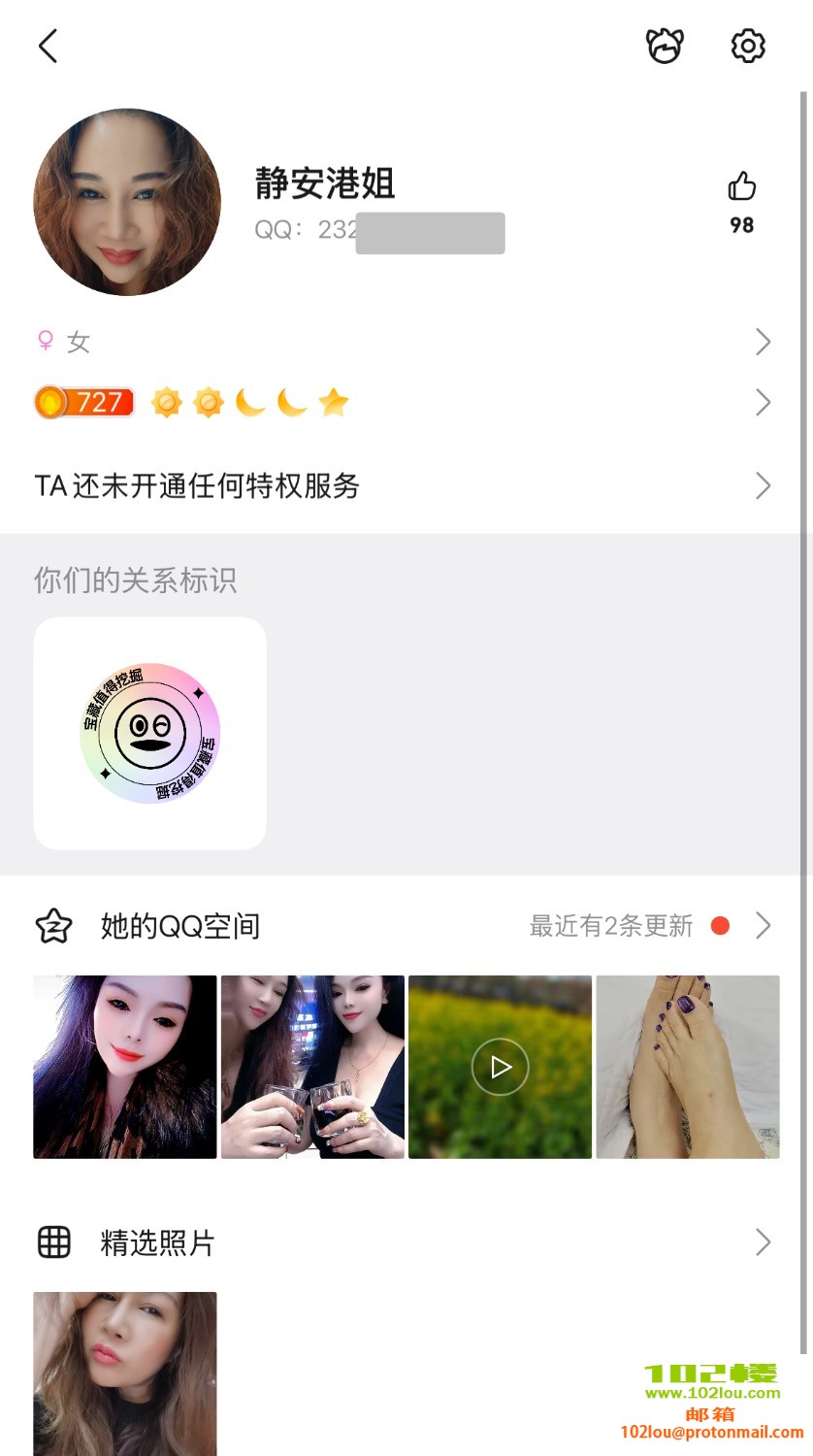View the enlarged profile avatar

pyautogui.click(x=127, y=202)
